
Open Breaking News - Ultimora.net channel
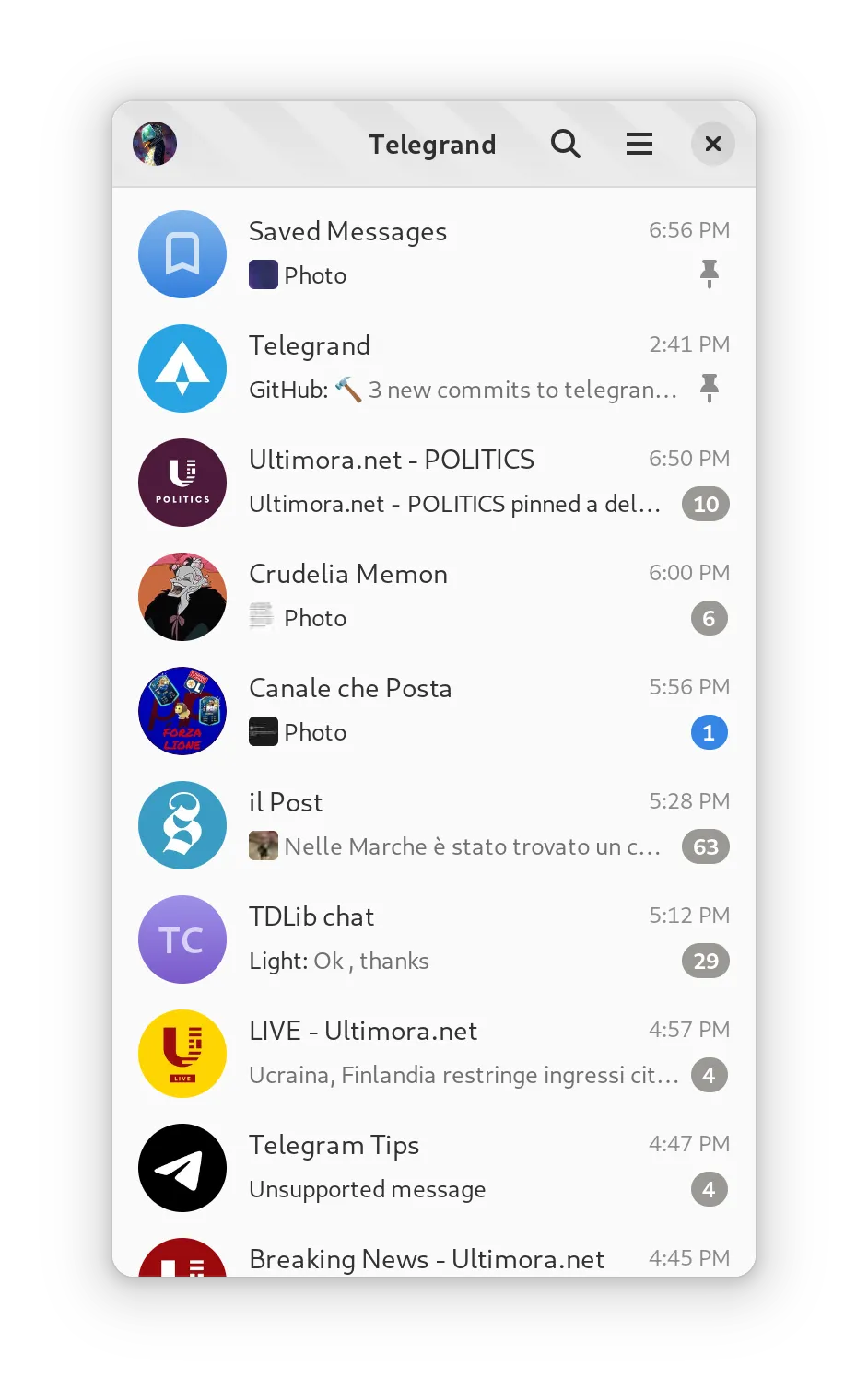pyautogui.click(x=433, y=1258)
